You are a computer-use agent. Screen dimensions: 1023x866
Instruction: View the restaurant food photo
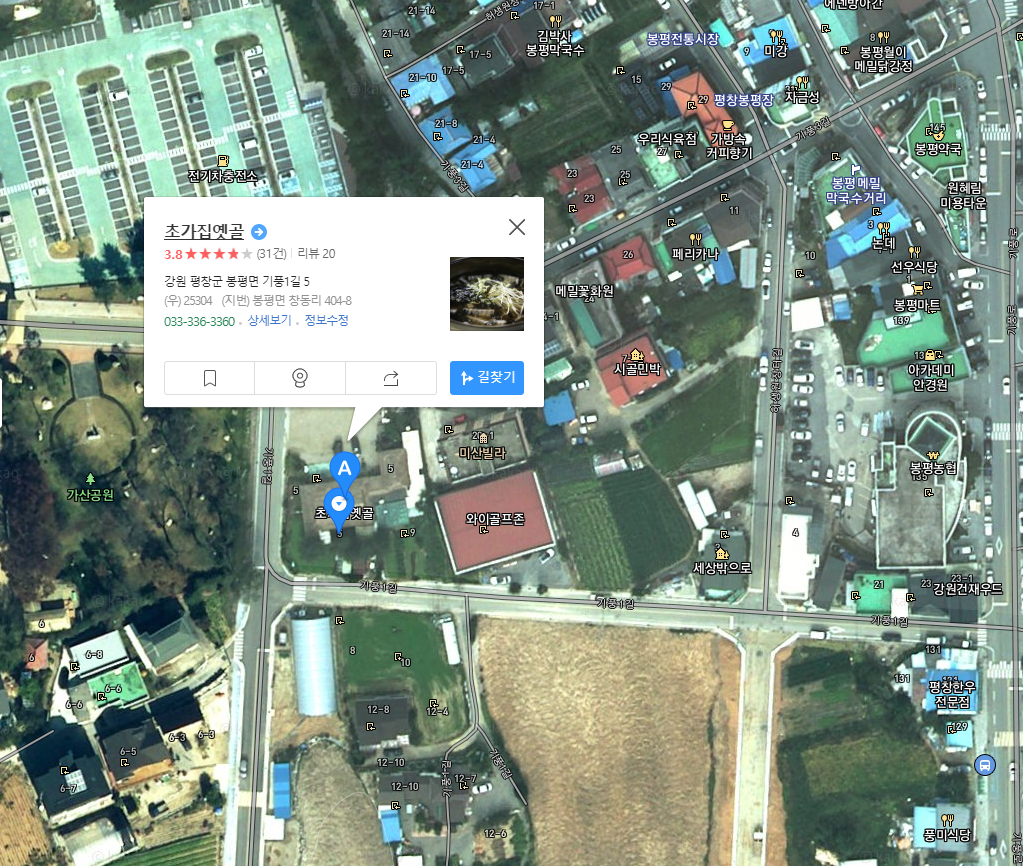[x=487, y=294]
